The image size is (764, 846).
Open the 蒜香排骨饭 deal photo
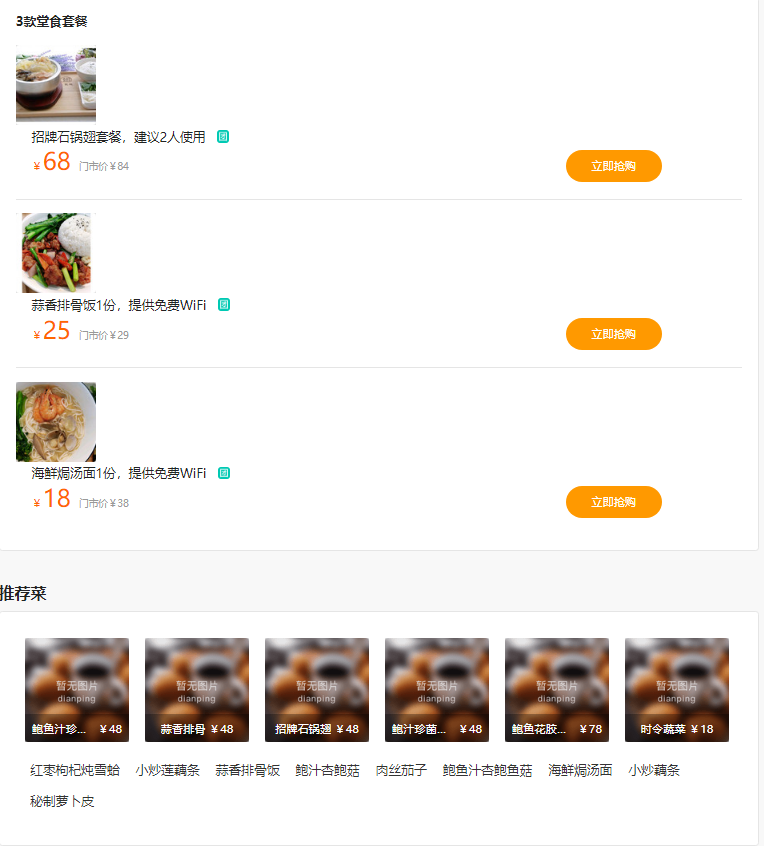tap(56, 253)
